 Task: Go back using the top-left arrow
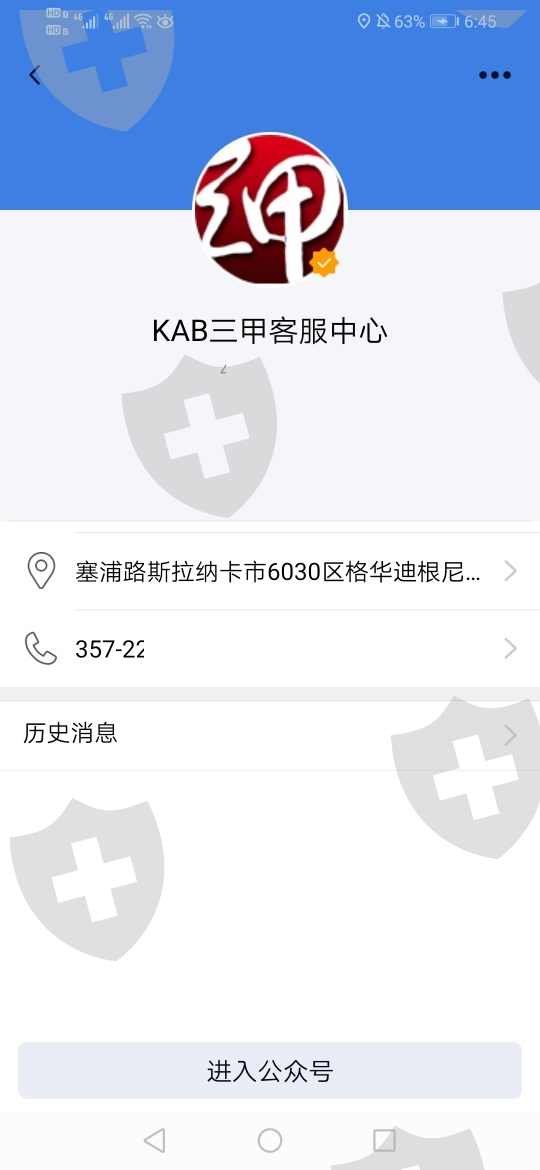click(34, 75)
